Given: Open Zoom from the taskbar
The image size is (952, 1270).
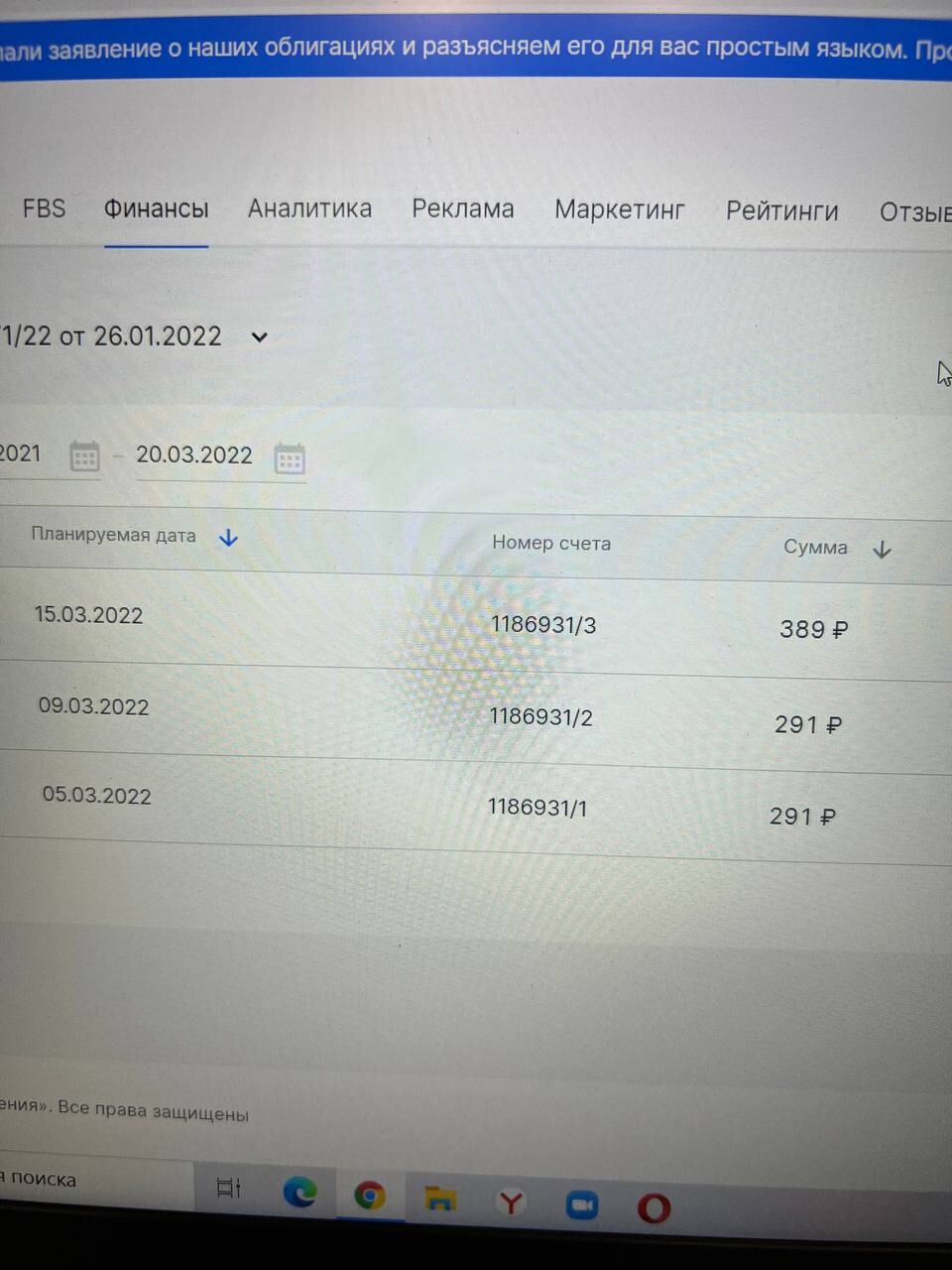Looking at the screenshot, I should tap(582, 1206).
